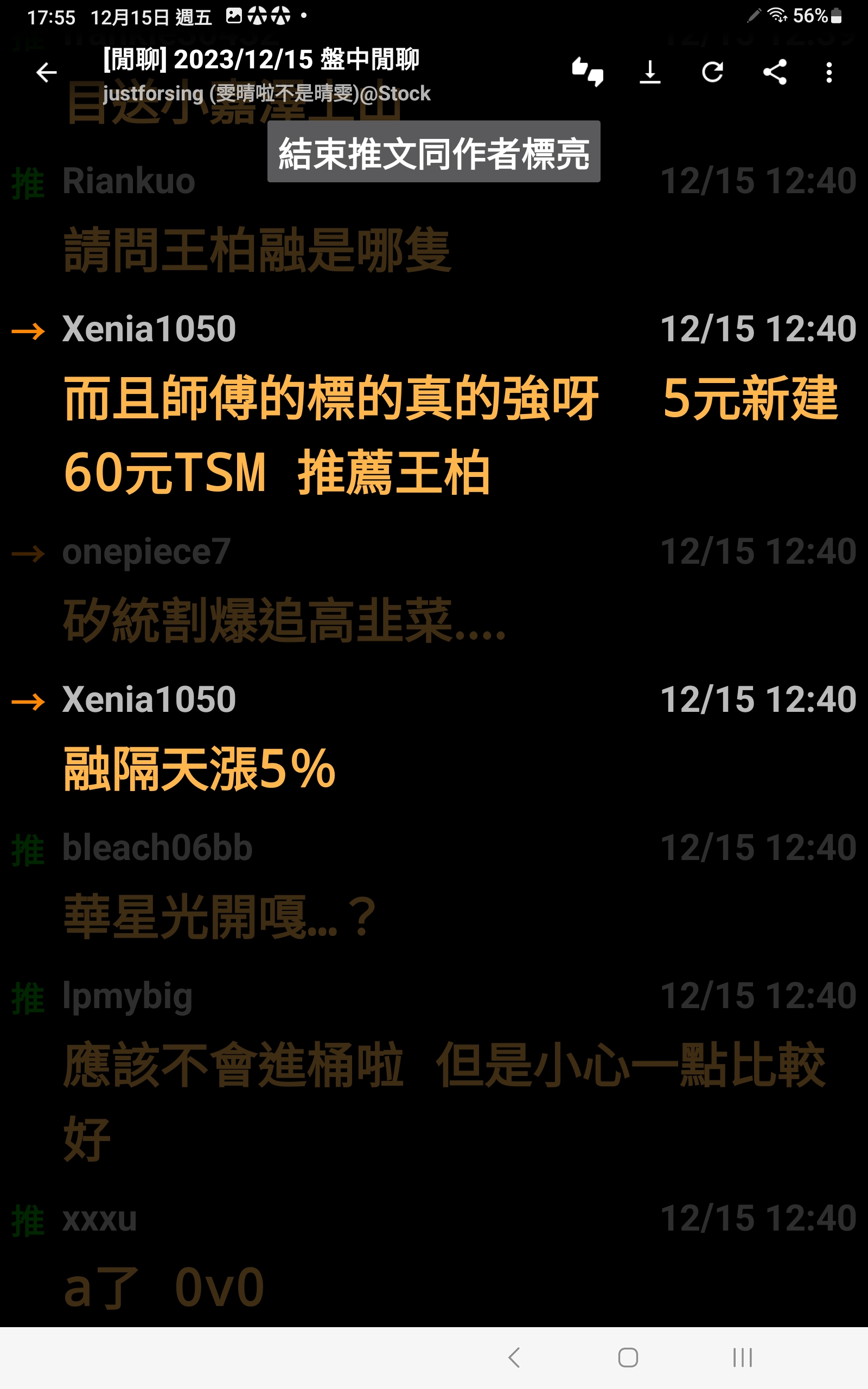Tap the system home button
The width and height of the screenshot is (868, 1389).
(628, 1358)
